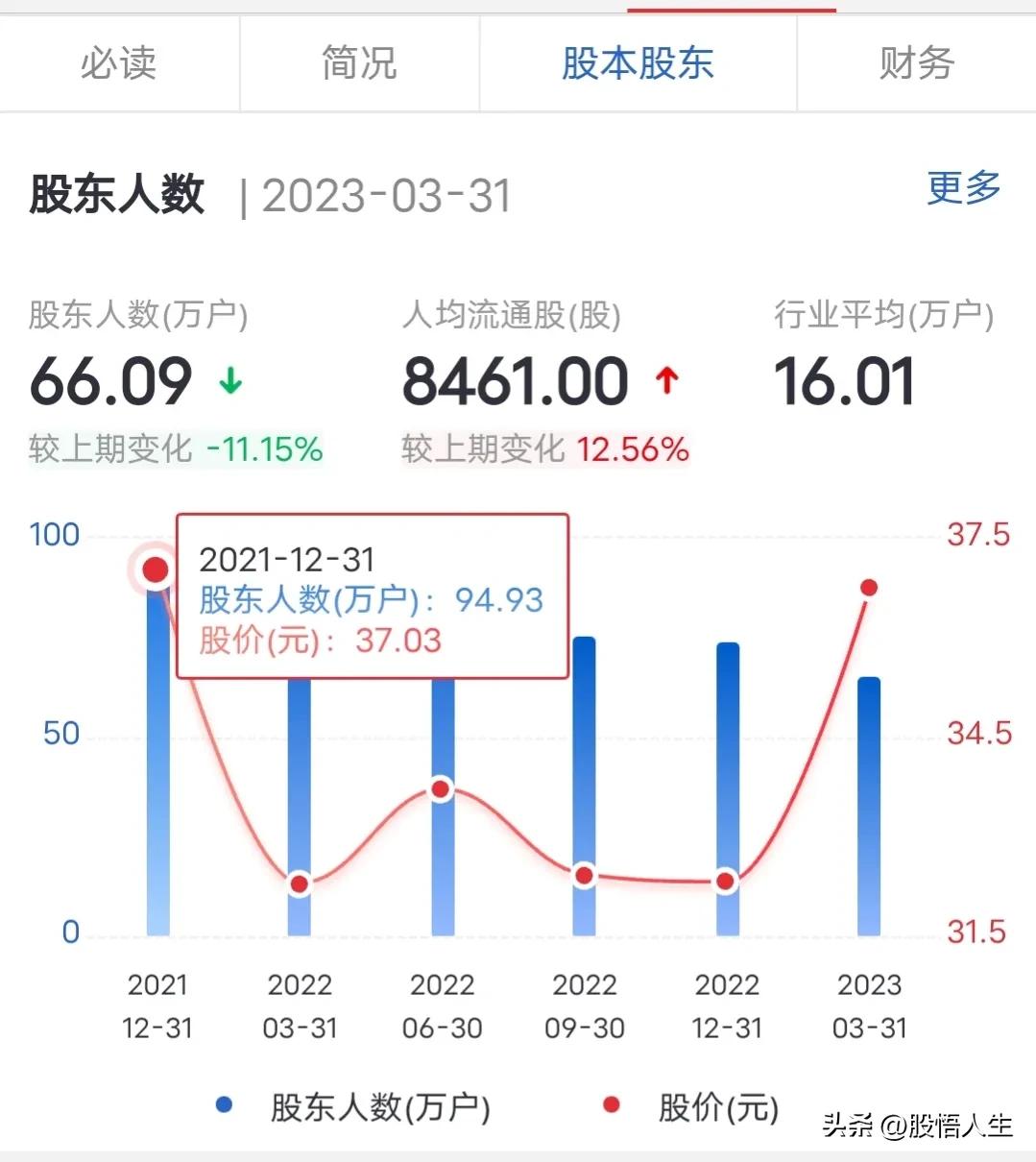Select the 必读 tab
This screenshot has width=1036, height=1162.
click(118, 63)
